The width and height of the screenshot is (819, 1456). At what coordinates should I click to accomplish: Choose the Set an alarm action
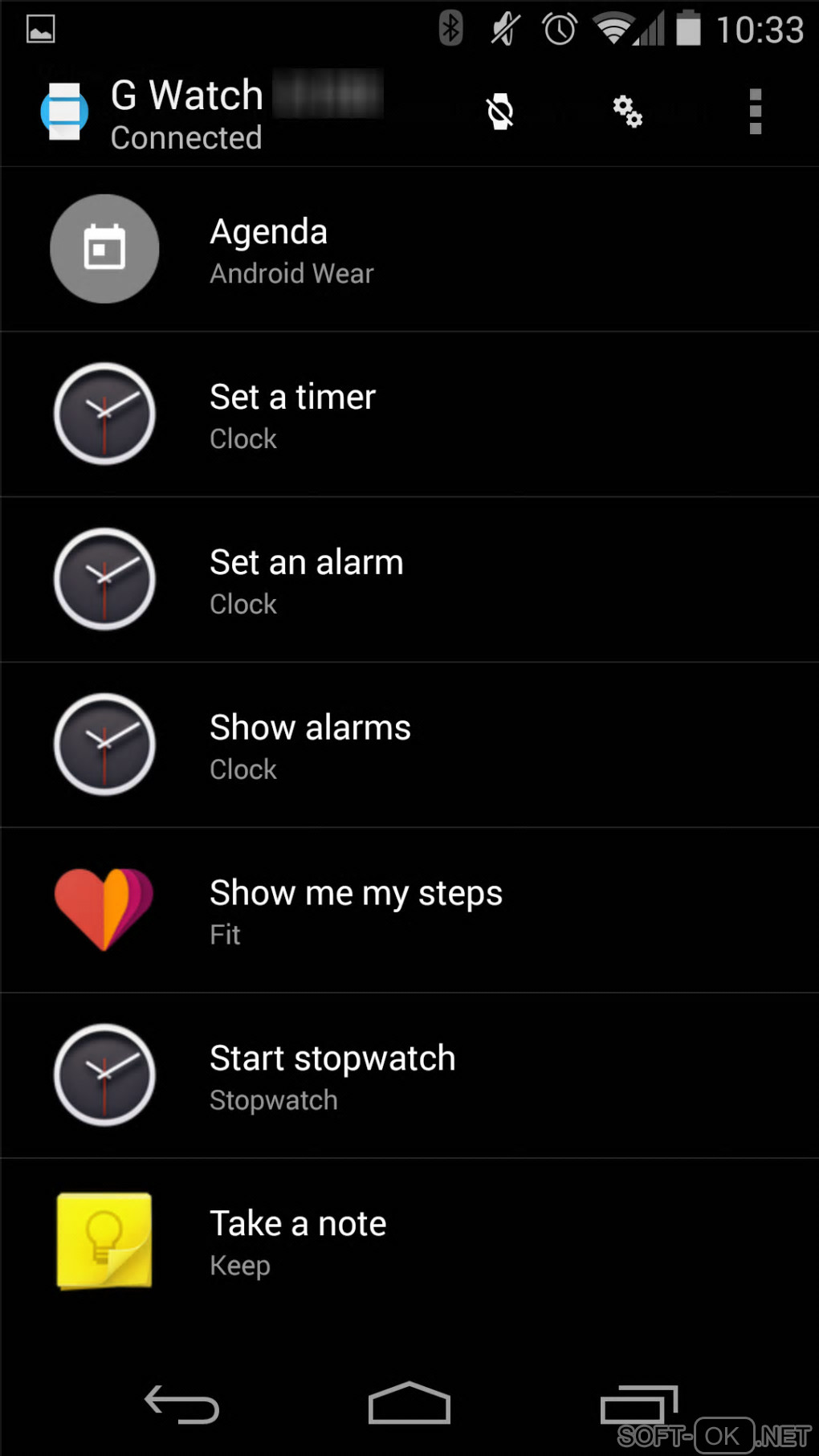click(x=409, y=581)
